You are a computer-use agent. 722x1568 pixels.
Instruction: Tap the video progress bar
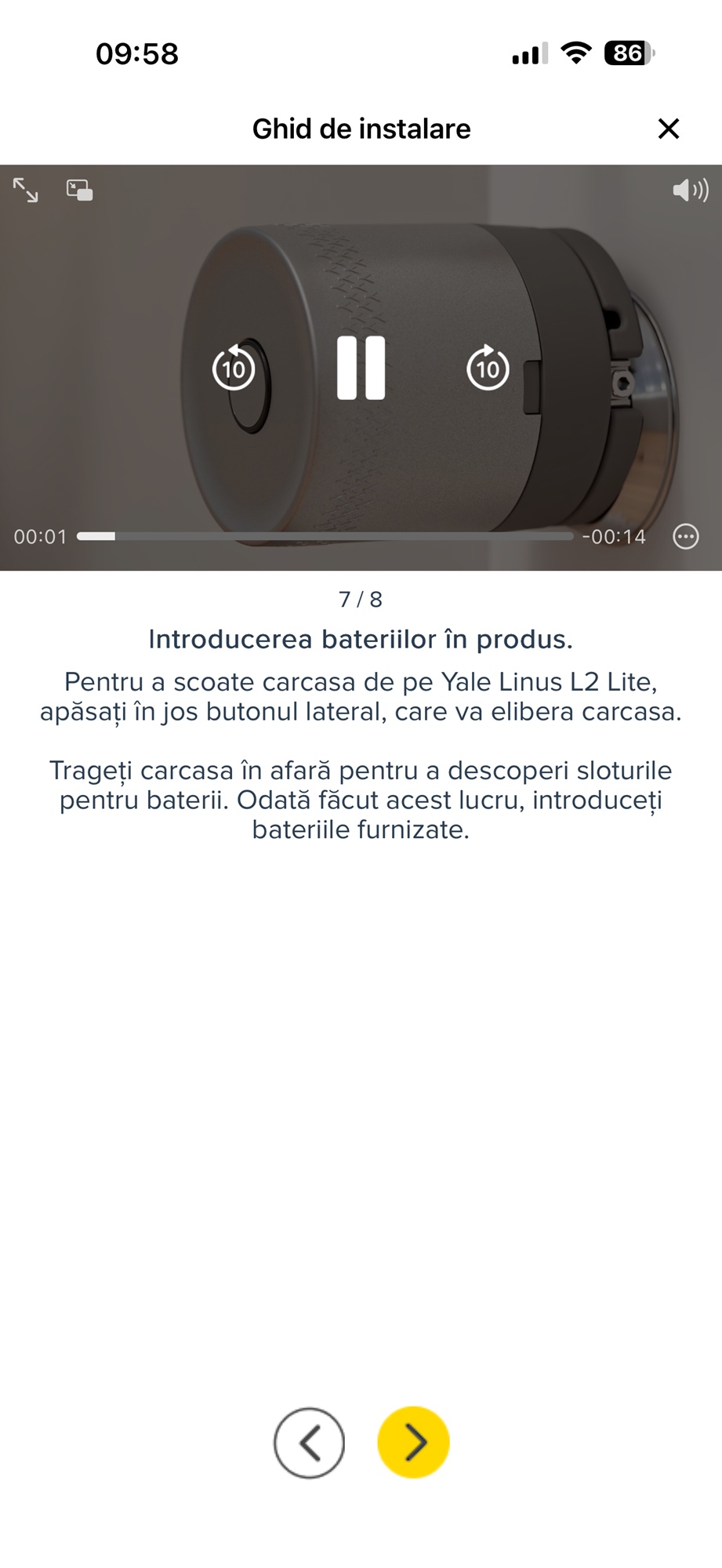pos(325,536)
